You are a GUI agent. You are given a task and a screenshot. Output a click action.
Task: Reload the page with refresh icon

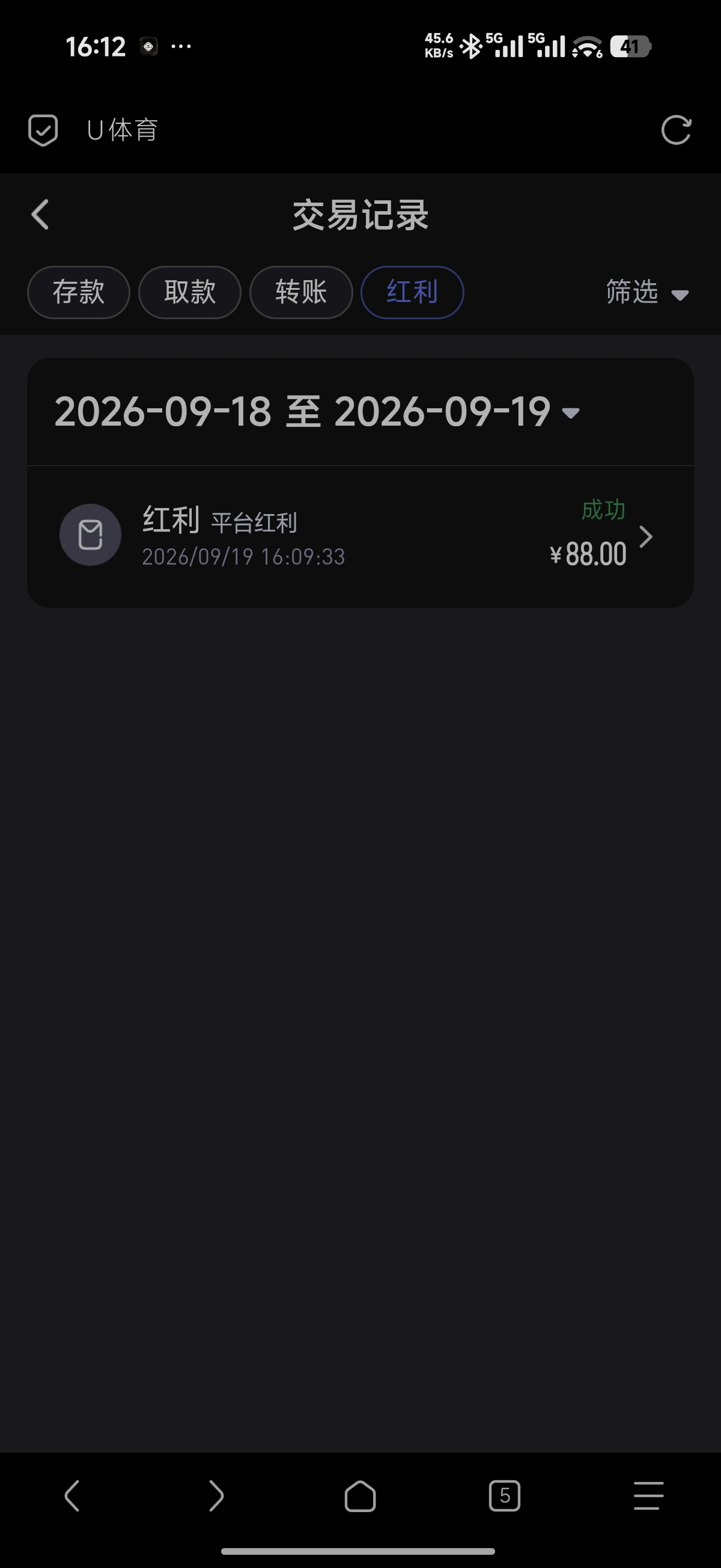[676, 130]
